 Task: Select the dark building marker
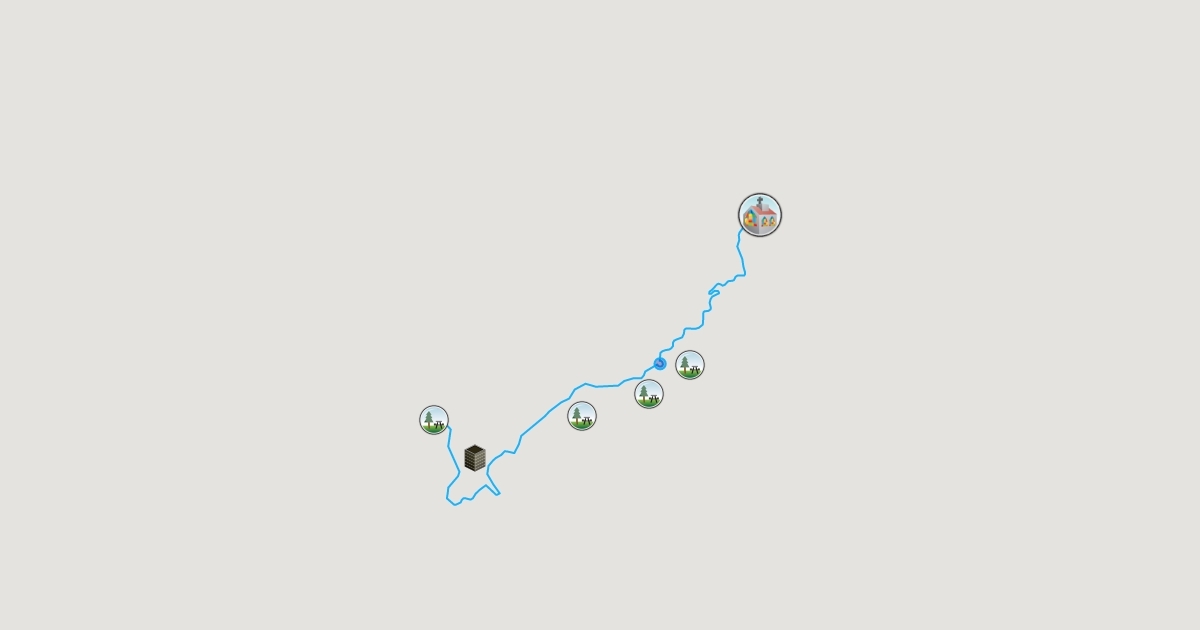pos(475,458)
